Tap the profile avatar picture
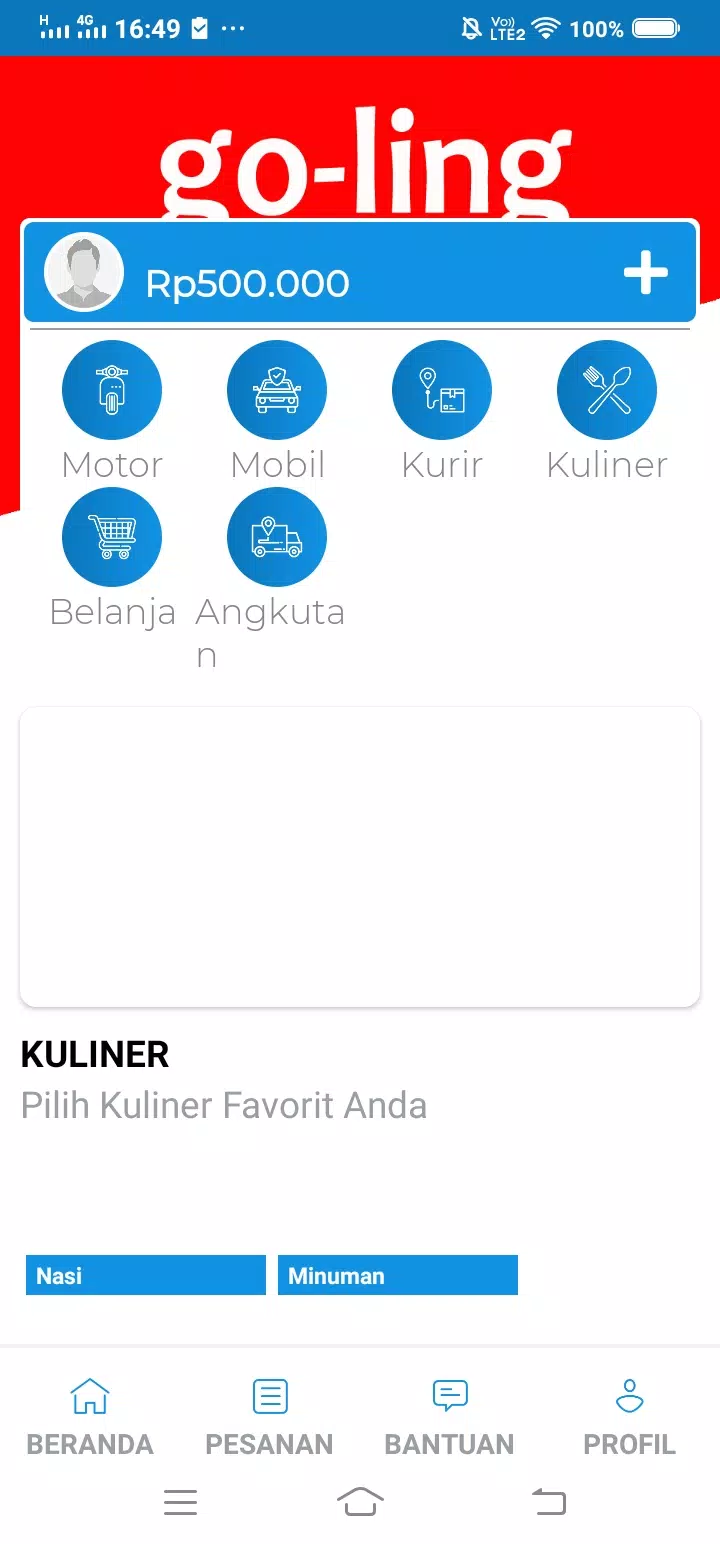This screenshot has width=720, height=1544. tap(84, 272)
